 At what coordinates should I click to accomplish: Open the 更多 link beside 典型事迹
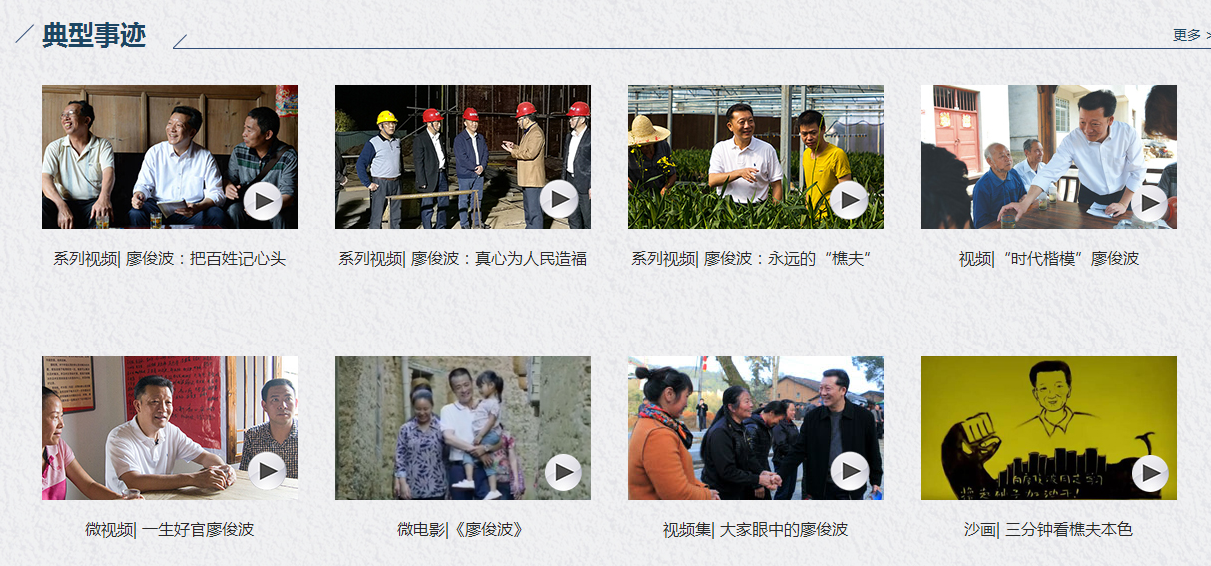(x=1190, y=35)
